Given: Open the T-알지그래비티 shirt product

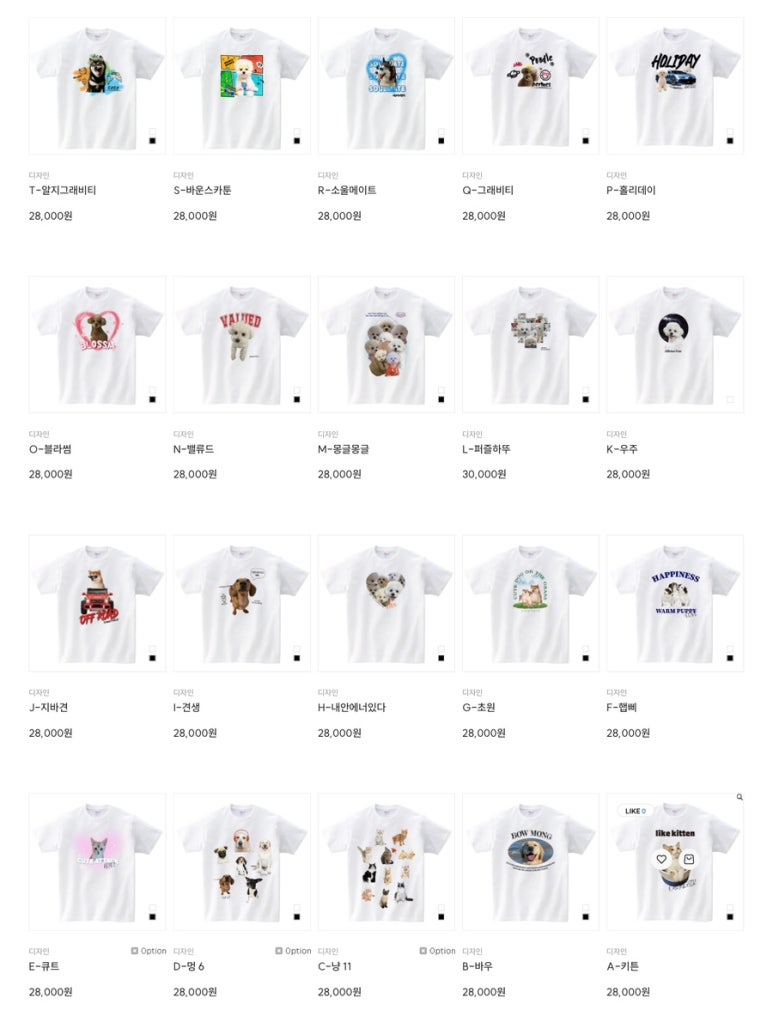Looking at the screenshot, I should pos(97,85).
